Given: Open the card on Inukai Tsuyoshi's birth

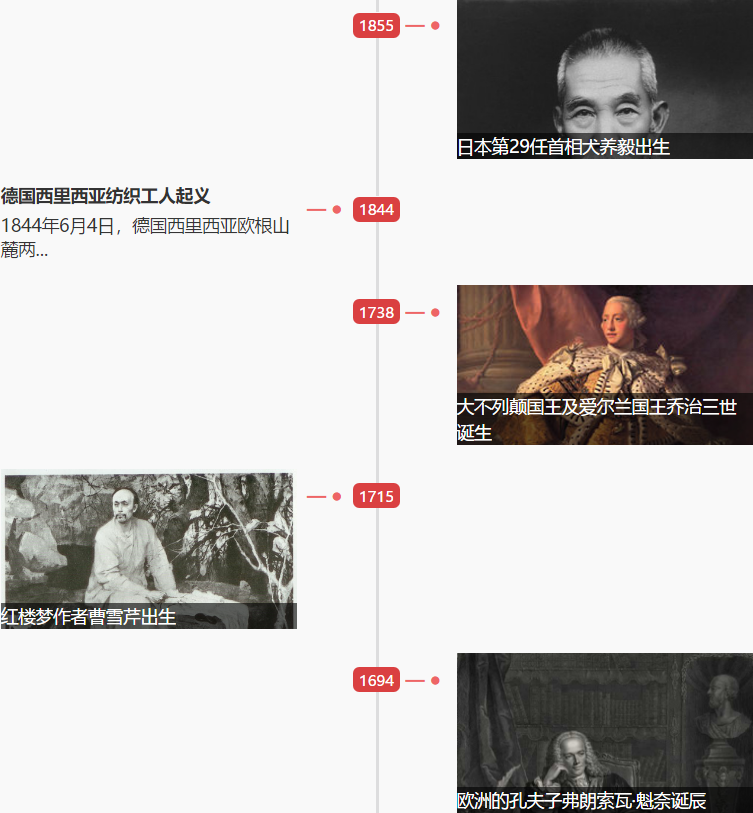Looking at the screenshot, I should pos(604,80).
